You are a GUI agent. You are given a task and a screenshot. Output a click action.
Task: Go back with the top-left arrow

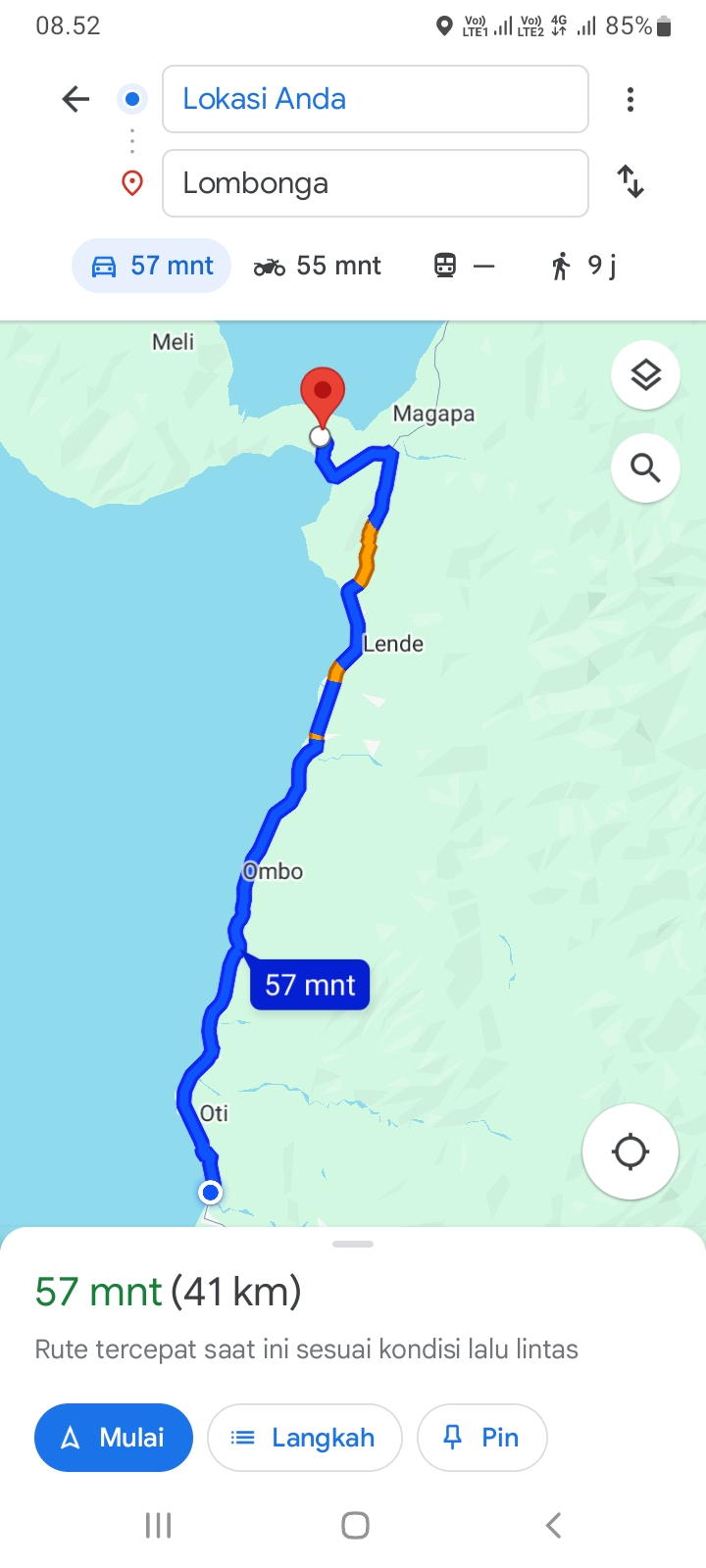76,99
